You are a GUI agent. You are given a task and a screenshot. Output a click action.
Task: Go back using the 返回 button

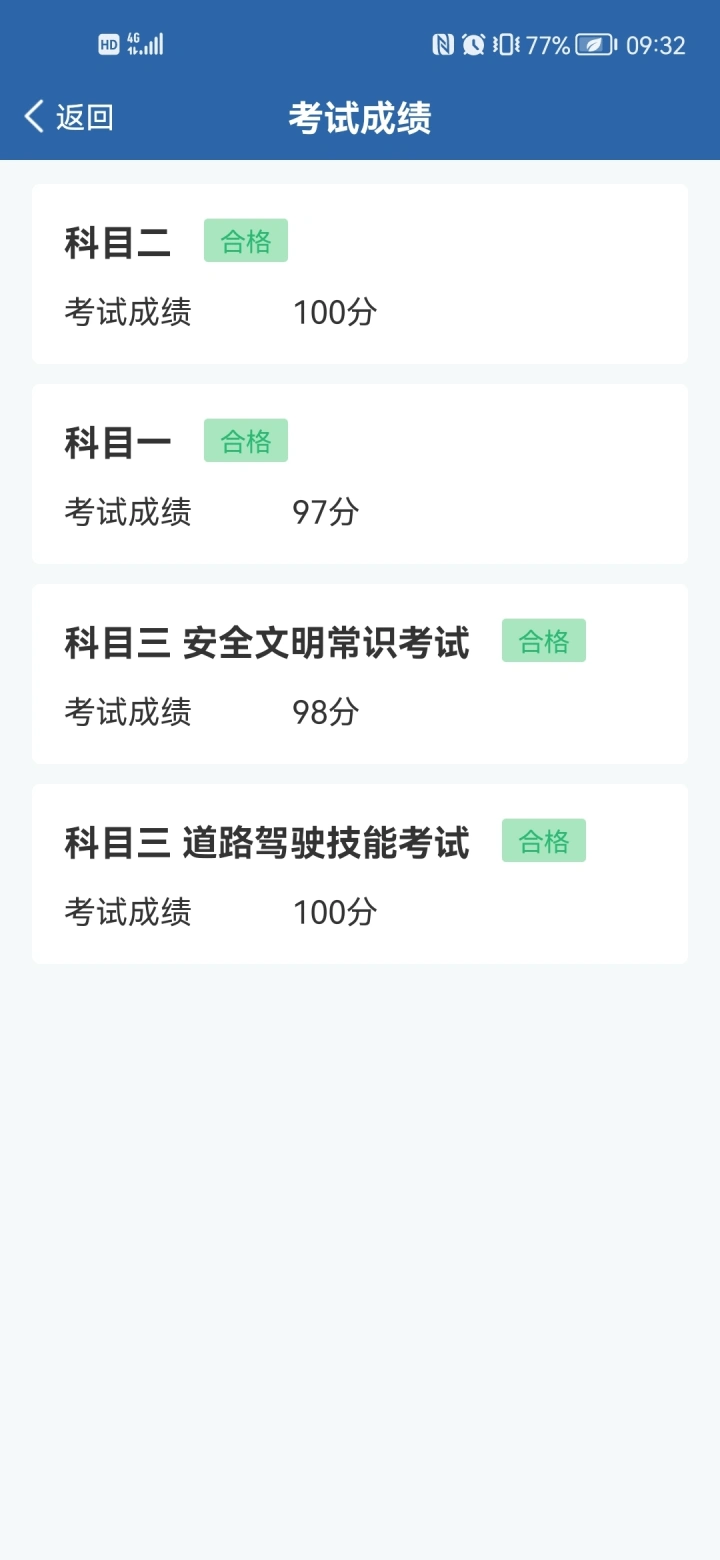(69, 117)
